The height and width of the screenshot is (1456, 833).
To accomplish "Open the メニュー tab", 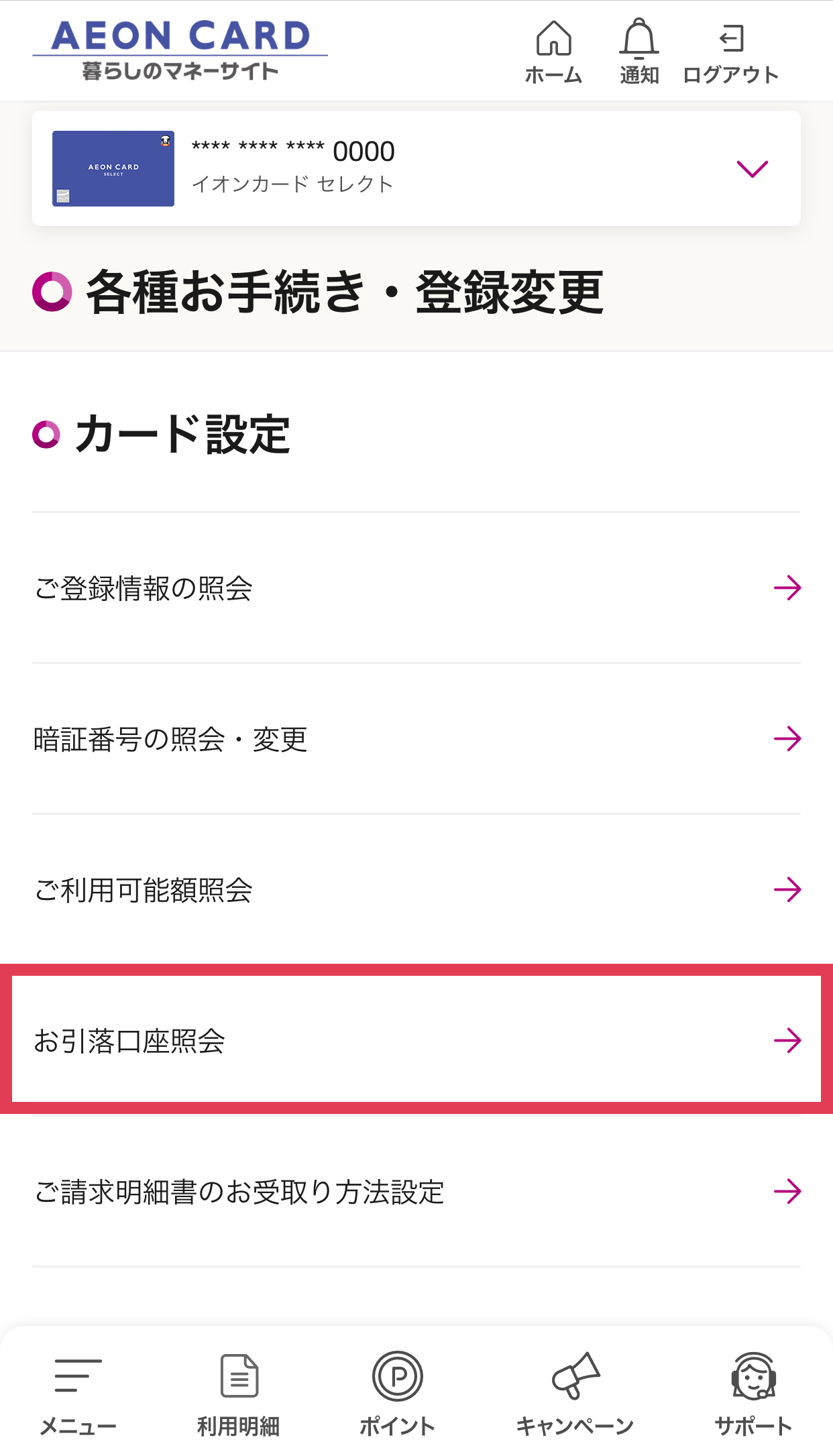I will pyautogui.click(x=78, y=1396).
